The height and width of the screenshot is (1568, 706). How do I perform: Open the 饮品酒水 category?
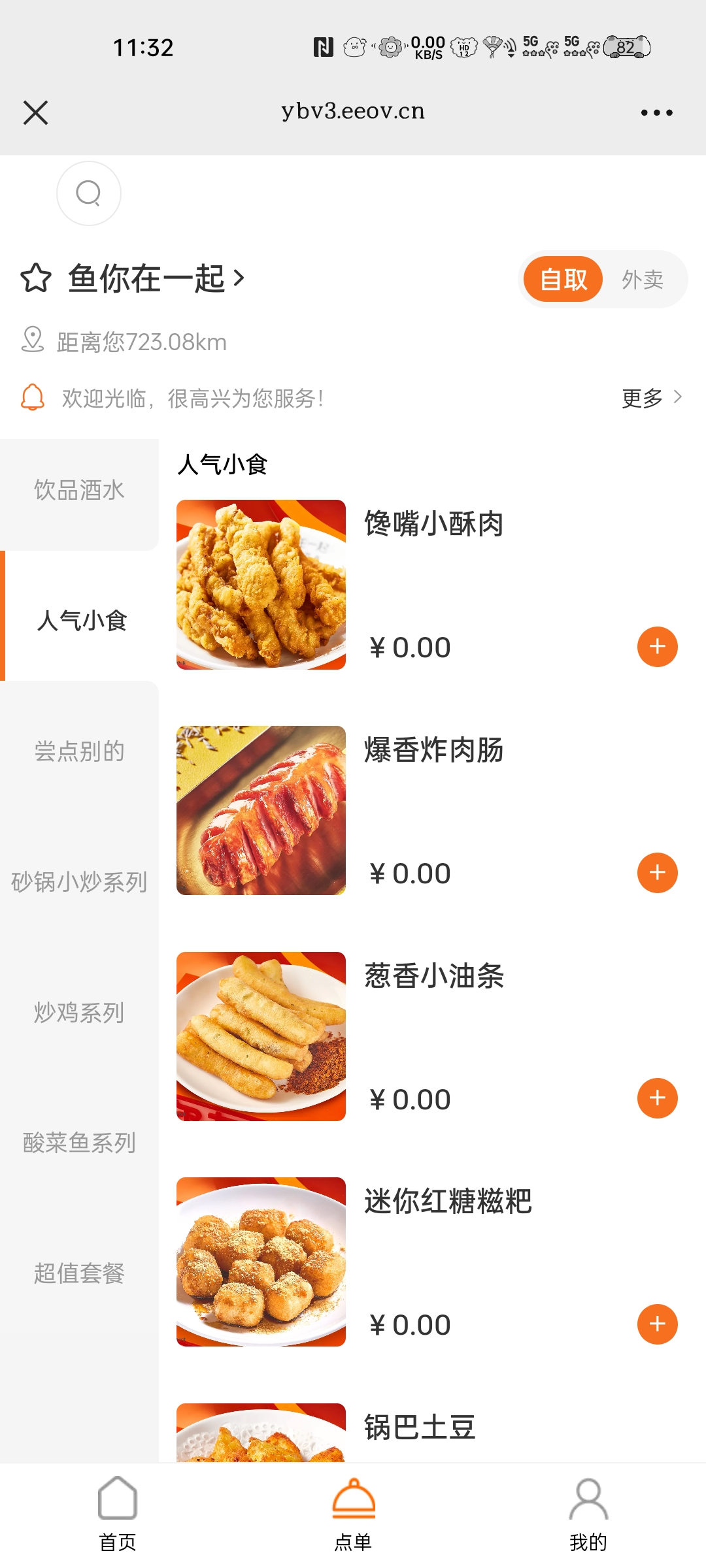pos(79,490)
